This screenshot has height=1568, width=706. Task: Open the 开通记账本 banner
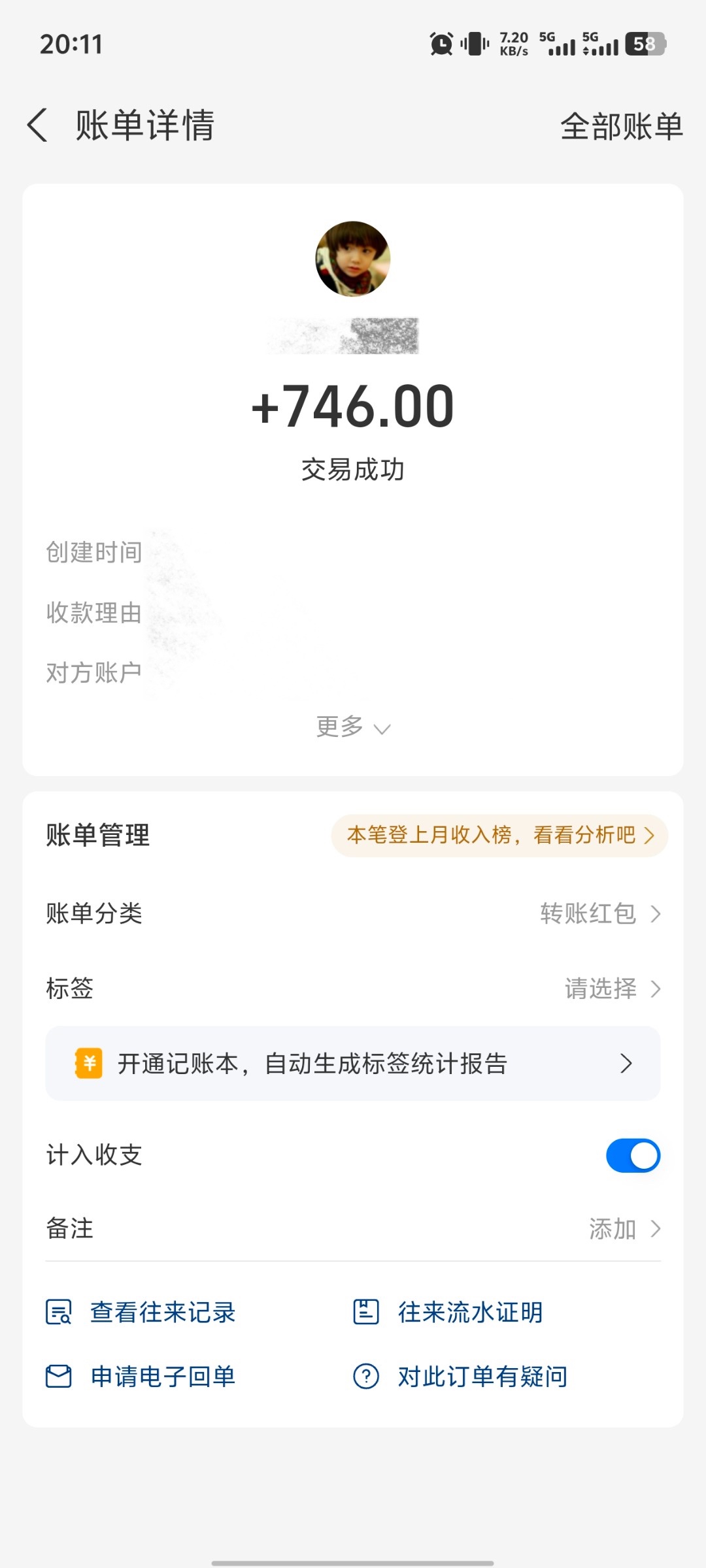point(353,1064)
